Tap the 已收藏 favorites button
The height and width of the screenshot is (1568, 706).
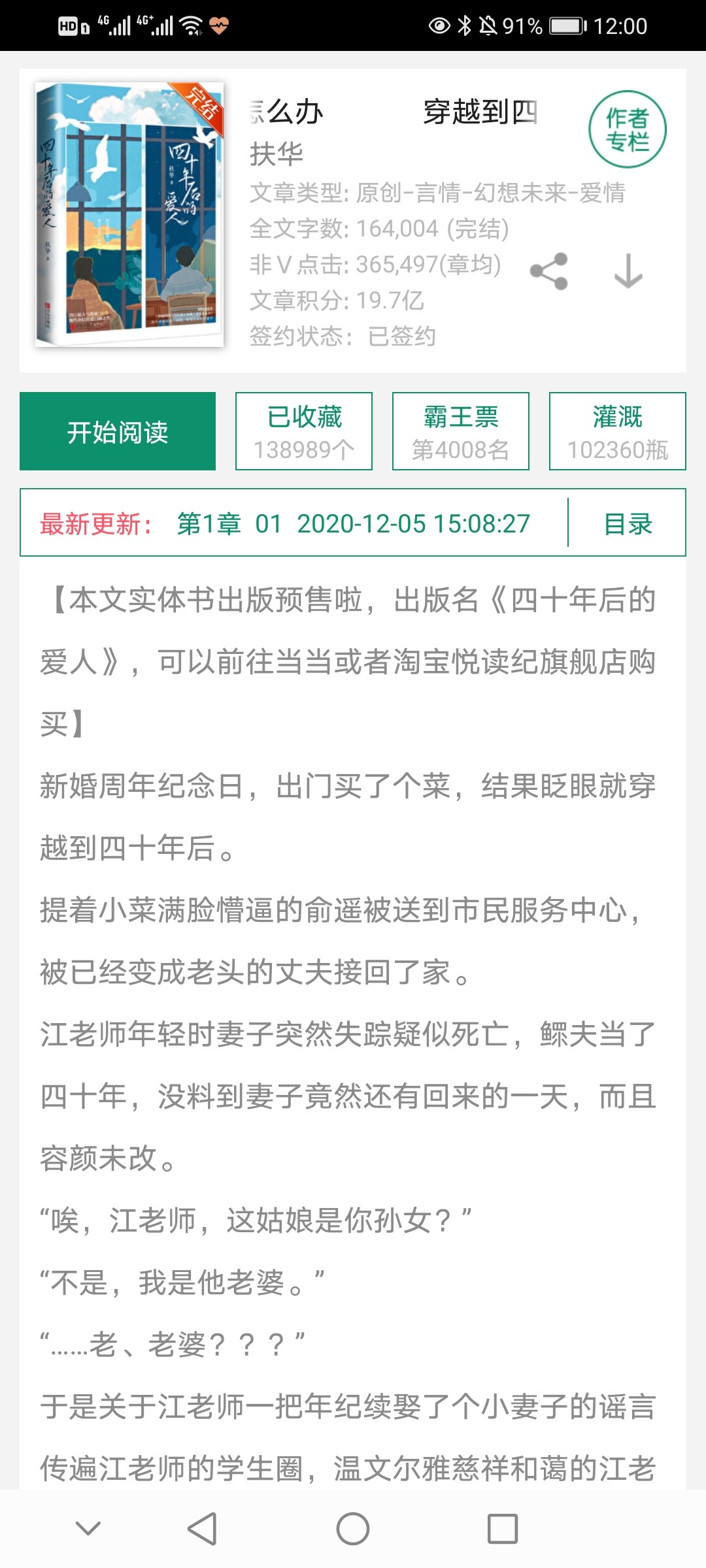tap(304, 431)
